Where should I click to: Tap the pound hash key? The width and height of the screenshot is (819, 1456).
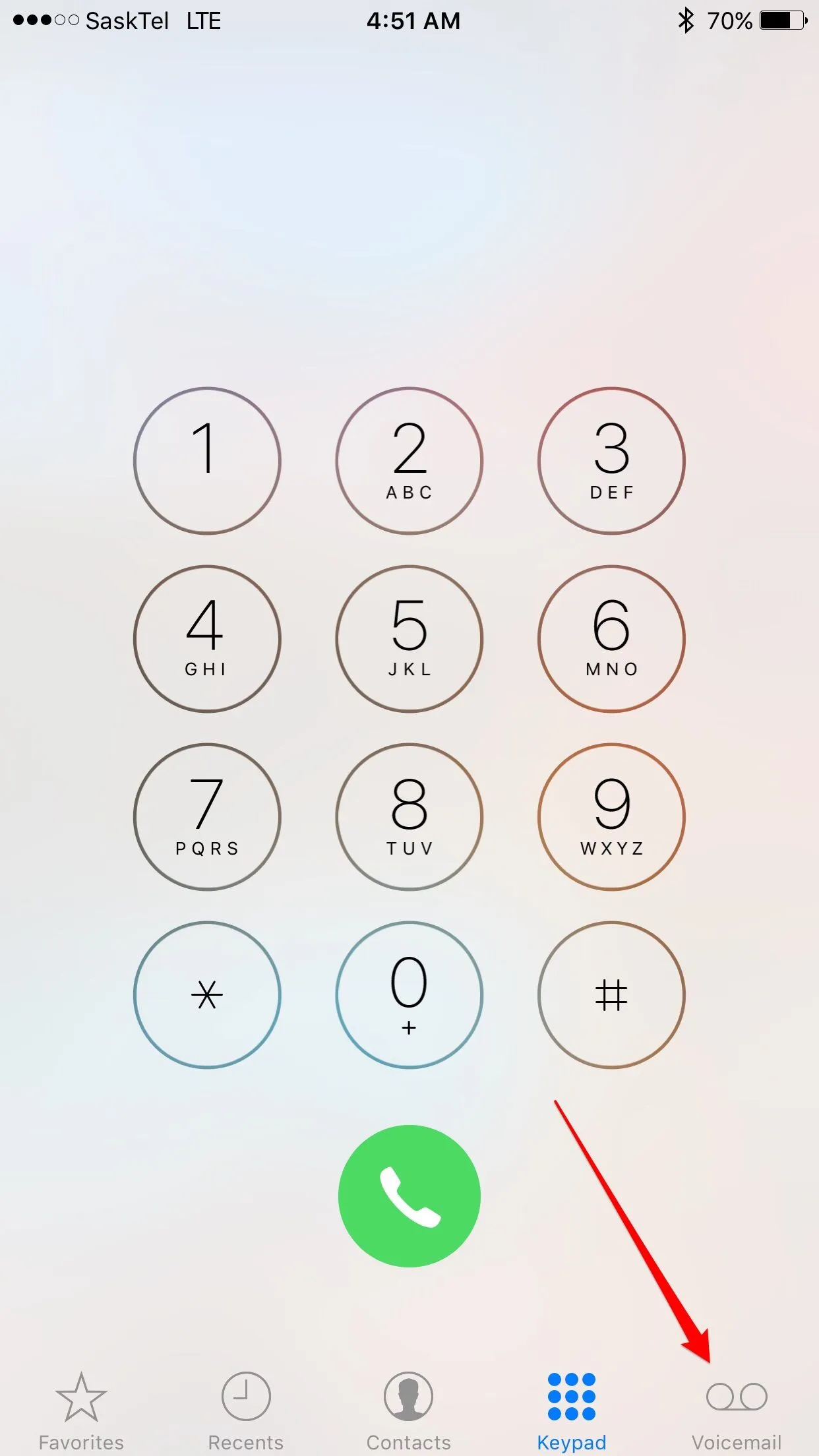click(611, 994)
